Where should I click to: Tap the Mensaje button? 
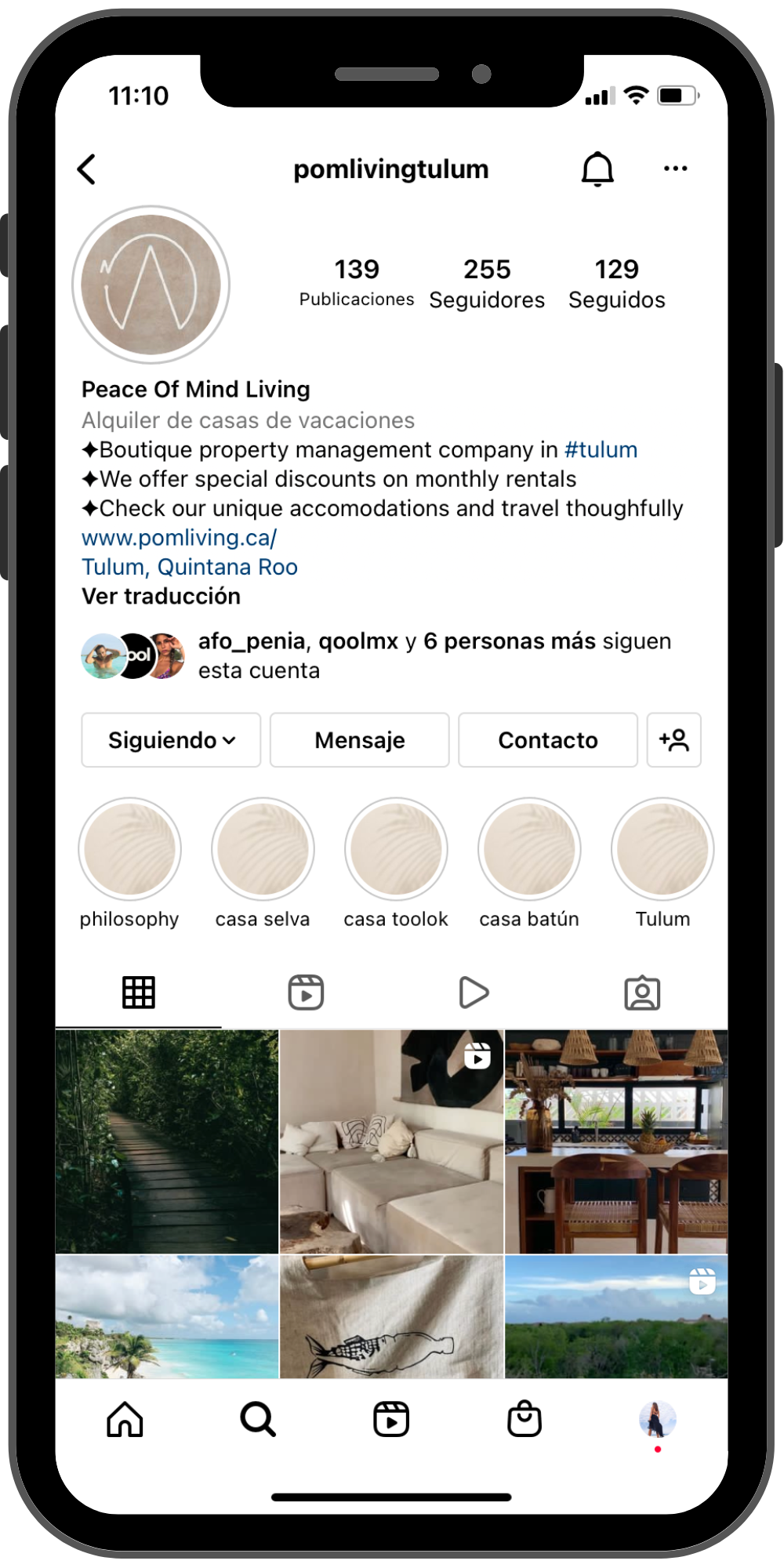click(x=360, y=740)
